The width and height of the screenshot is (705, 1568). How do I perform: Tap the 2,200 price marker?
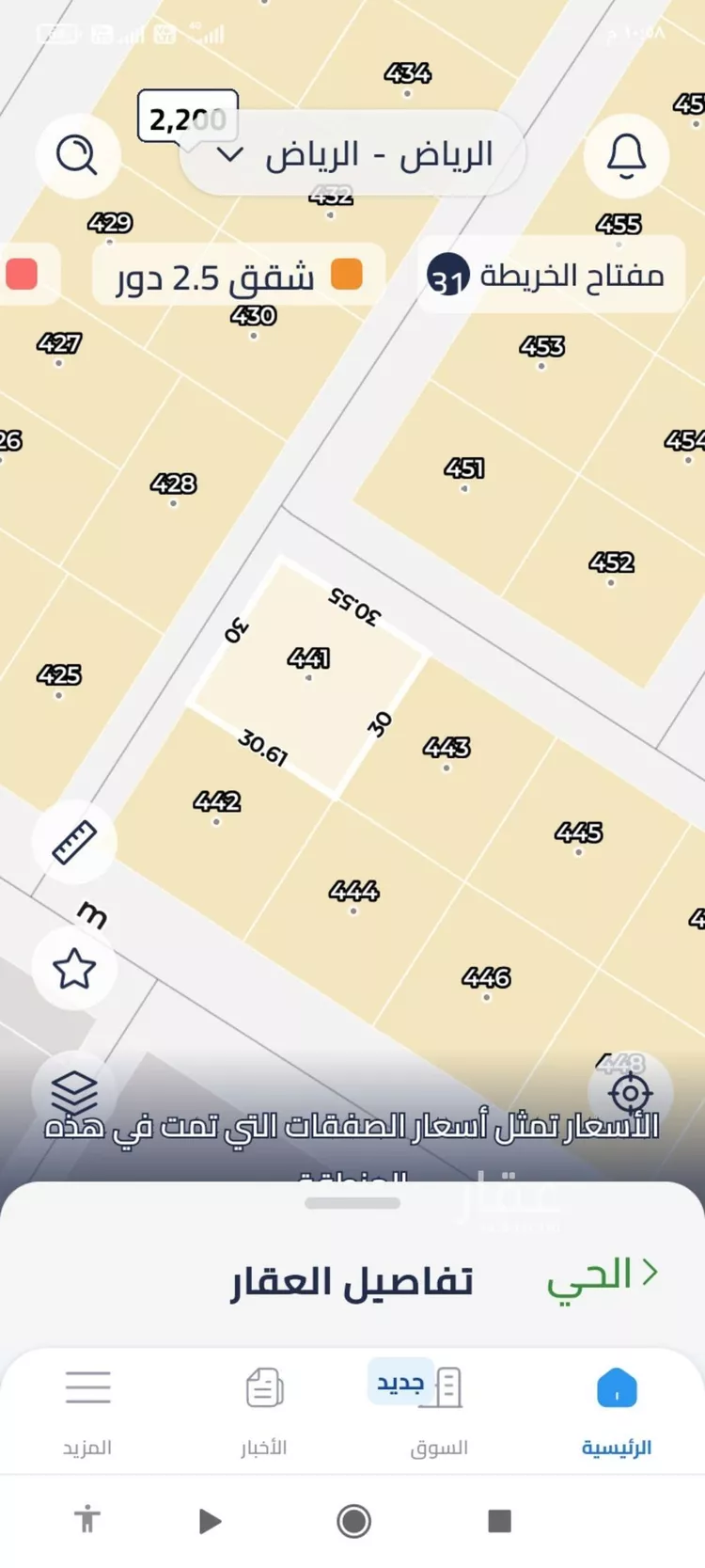coord(187,119)
